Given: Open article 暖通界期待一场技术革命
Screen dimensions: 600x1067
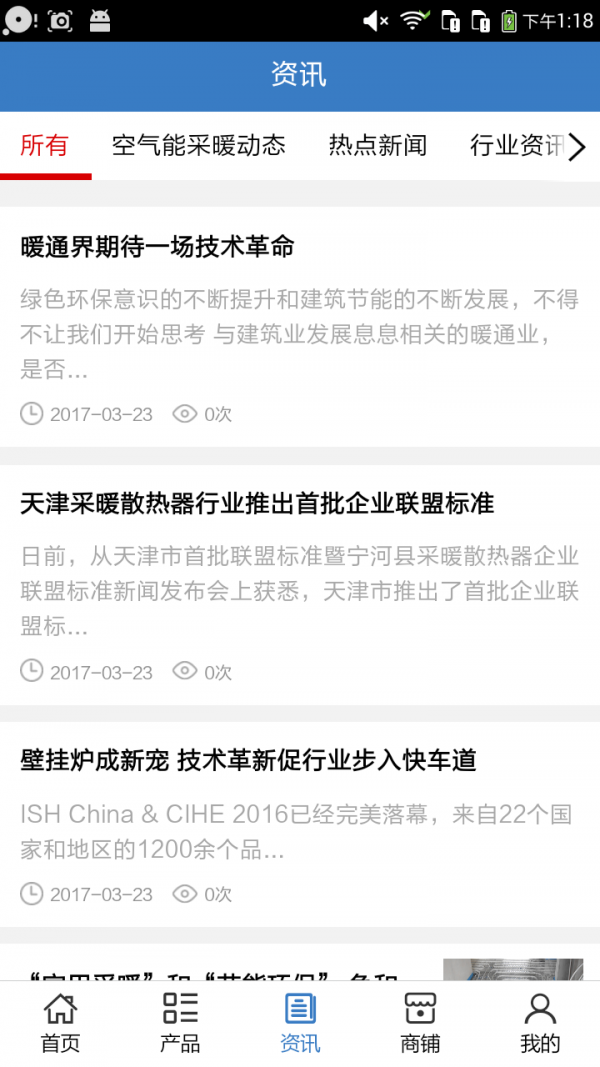Looking at the screenshot, I should (157, 247).
